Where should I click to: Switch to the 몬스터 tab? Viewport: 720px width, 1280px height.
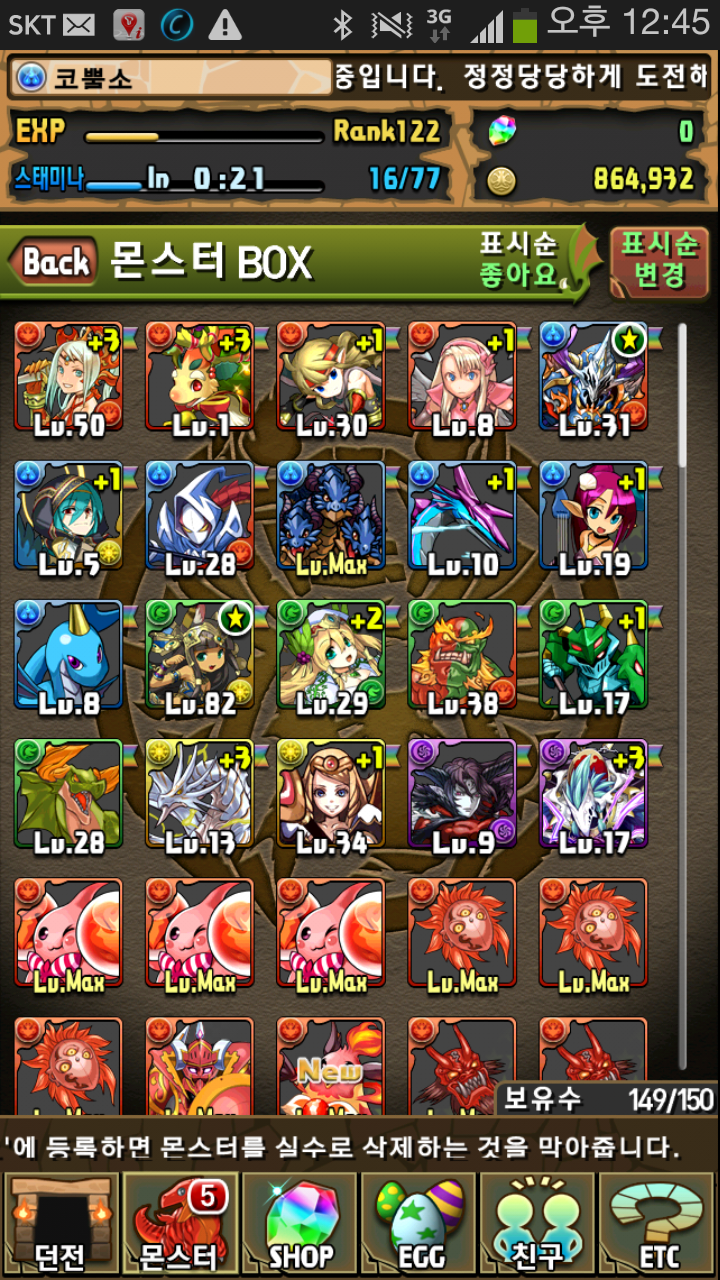180,1225
